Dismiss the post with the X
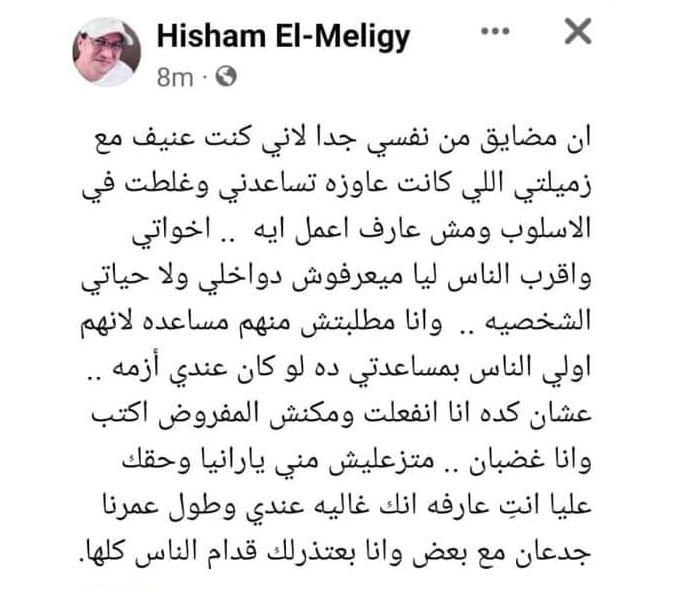Viewport: 677px width, 589px height. (578, 33)
